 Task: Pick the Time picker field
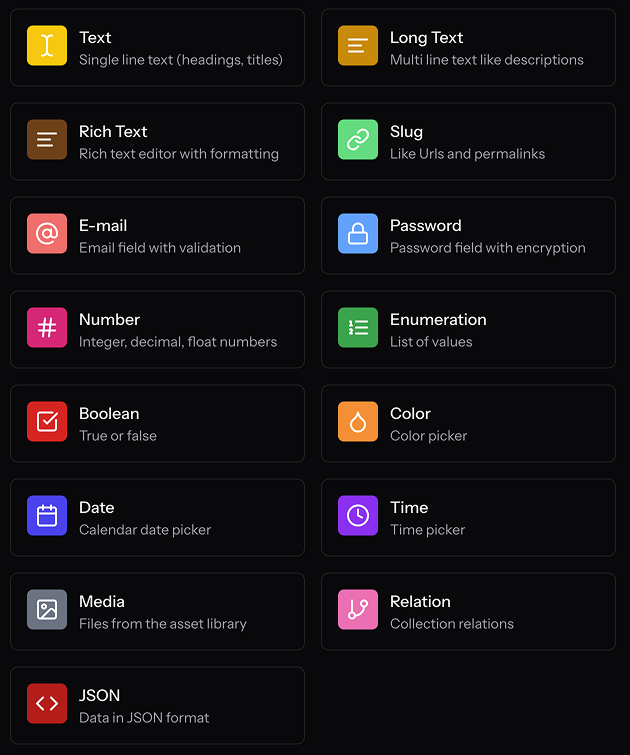468,517
